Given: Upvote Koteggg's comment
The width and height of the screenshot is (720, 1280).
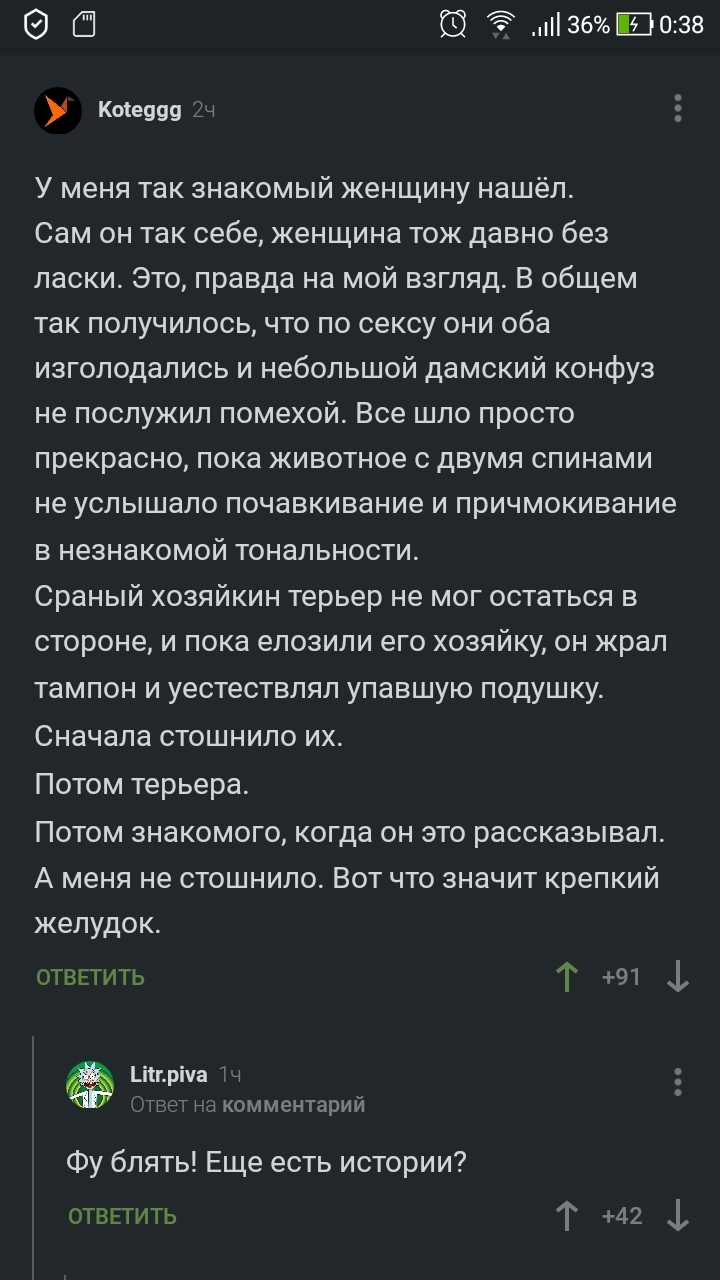Looking at the screenshot, I should pos(567,977).
